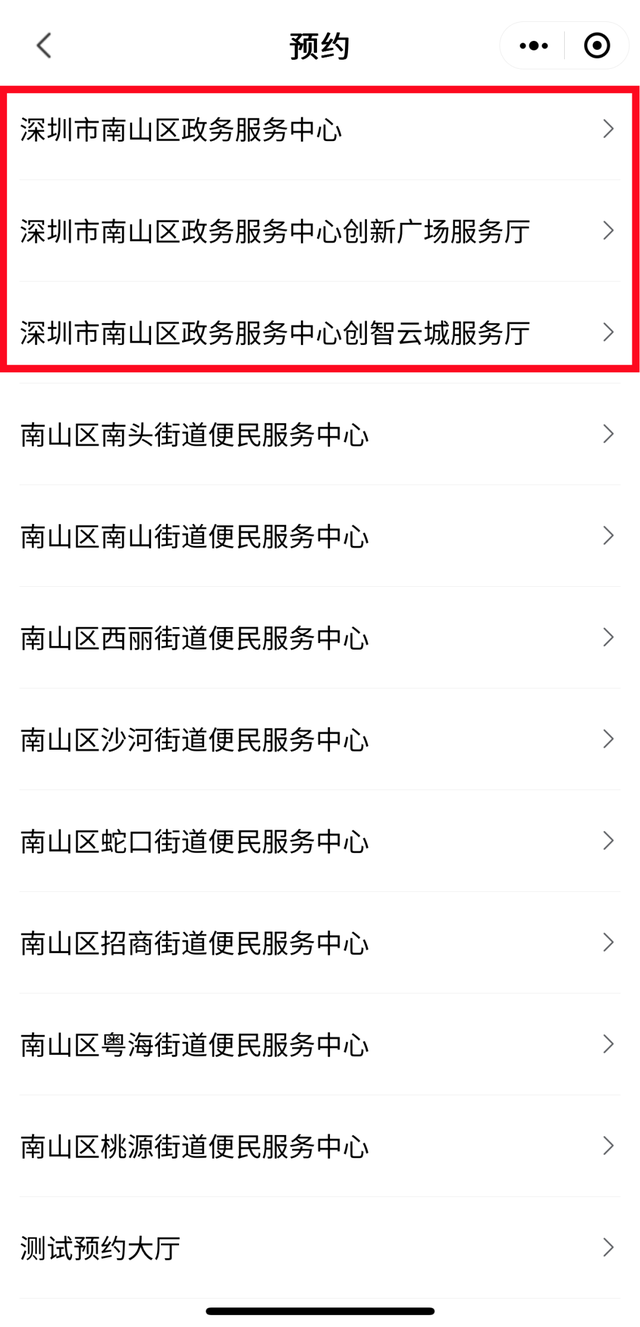This screenshot has width=640, height=1327.
Task: Select 南山区南山街道便民服务中心
Action: (318, 537)
